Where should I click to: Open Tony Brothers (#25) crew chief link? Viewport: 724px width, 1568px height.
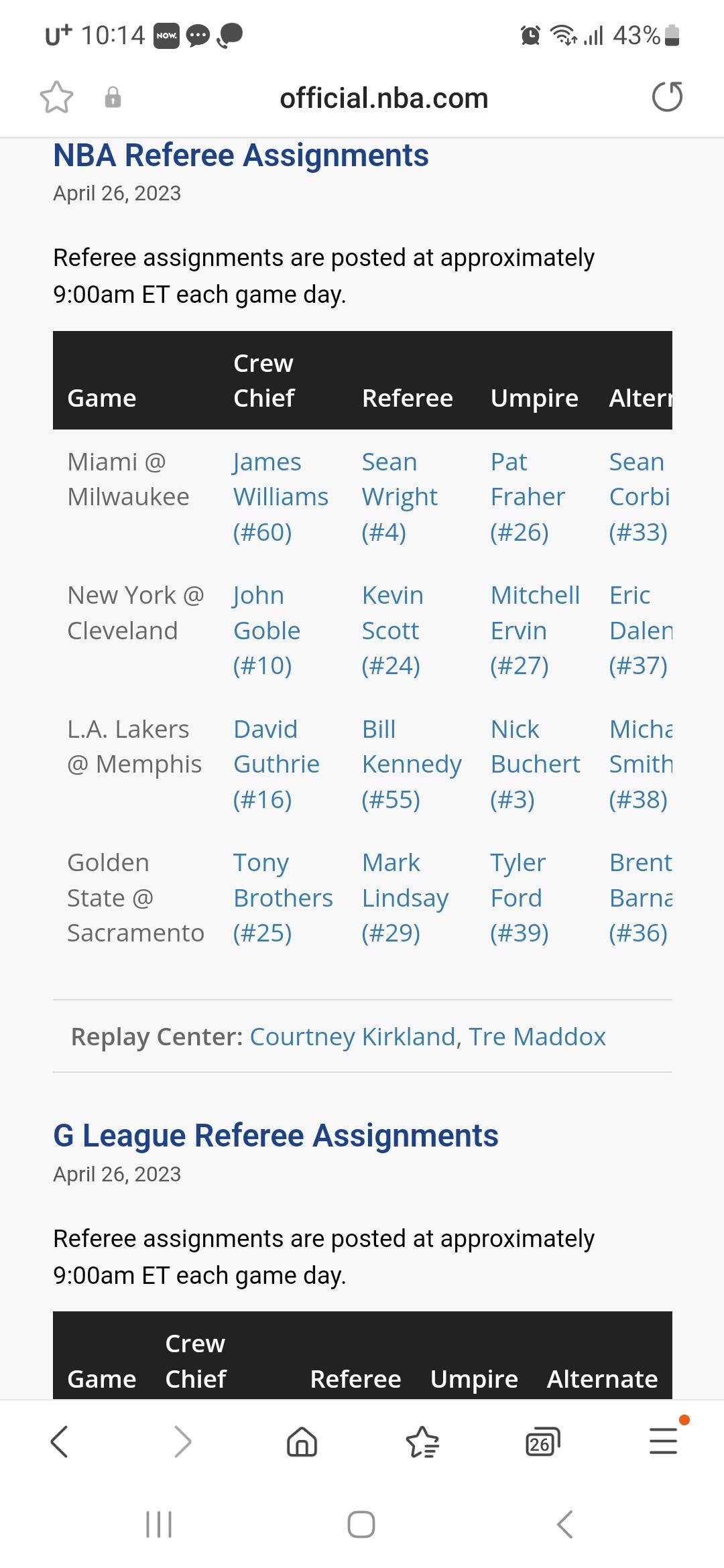click(282, 898)
